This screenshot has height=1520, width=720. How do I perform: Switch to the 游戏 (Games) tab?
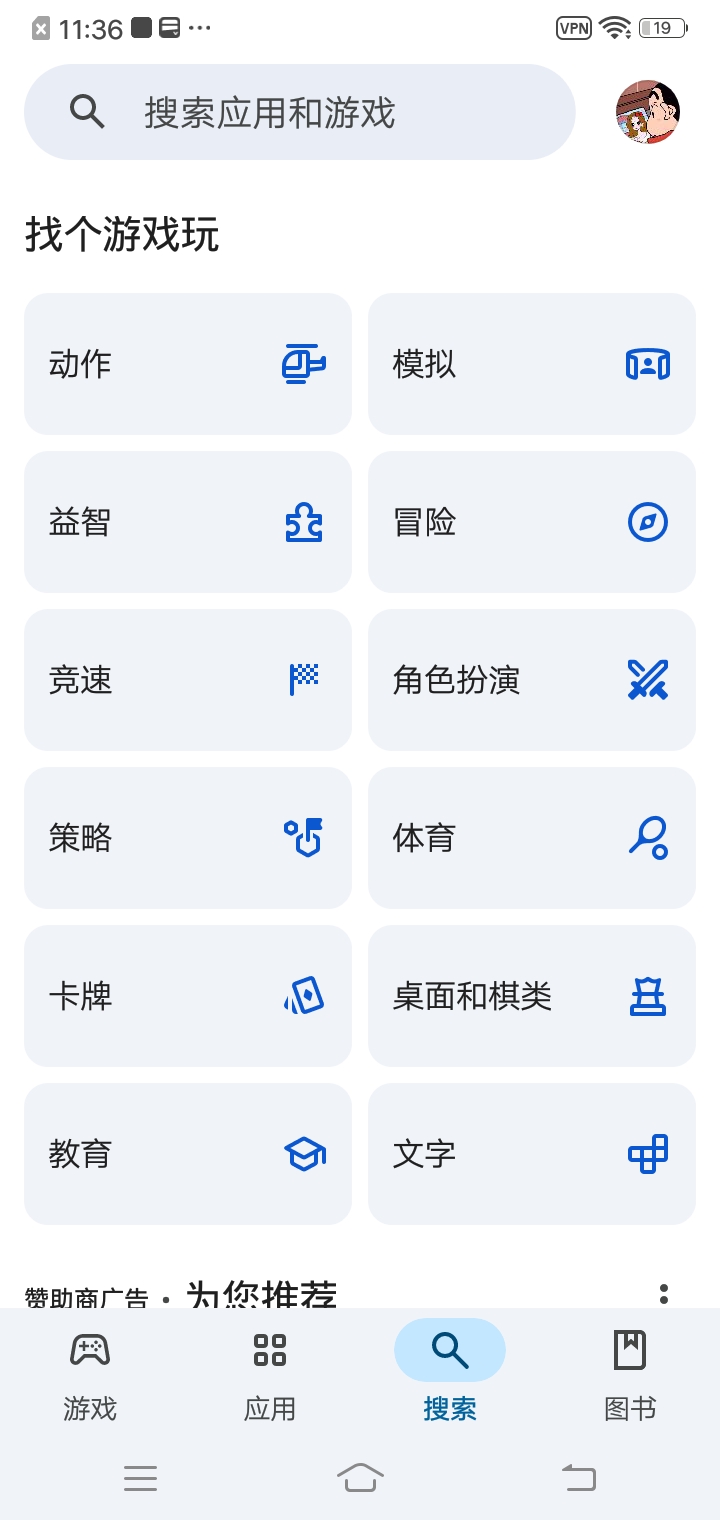click(x=90, y=1375)
